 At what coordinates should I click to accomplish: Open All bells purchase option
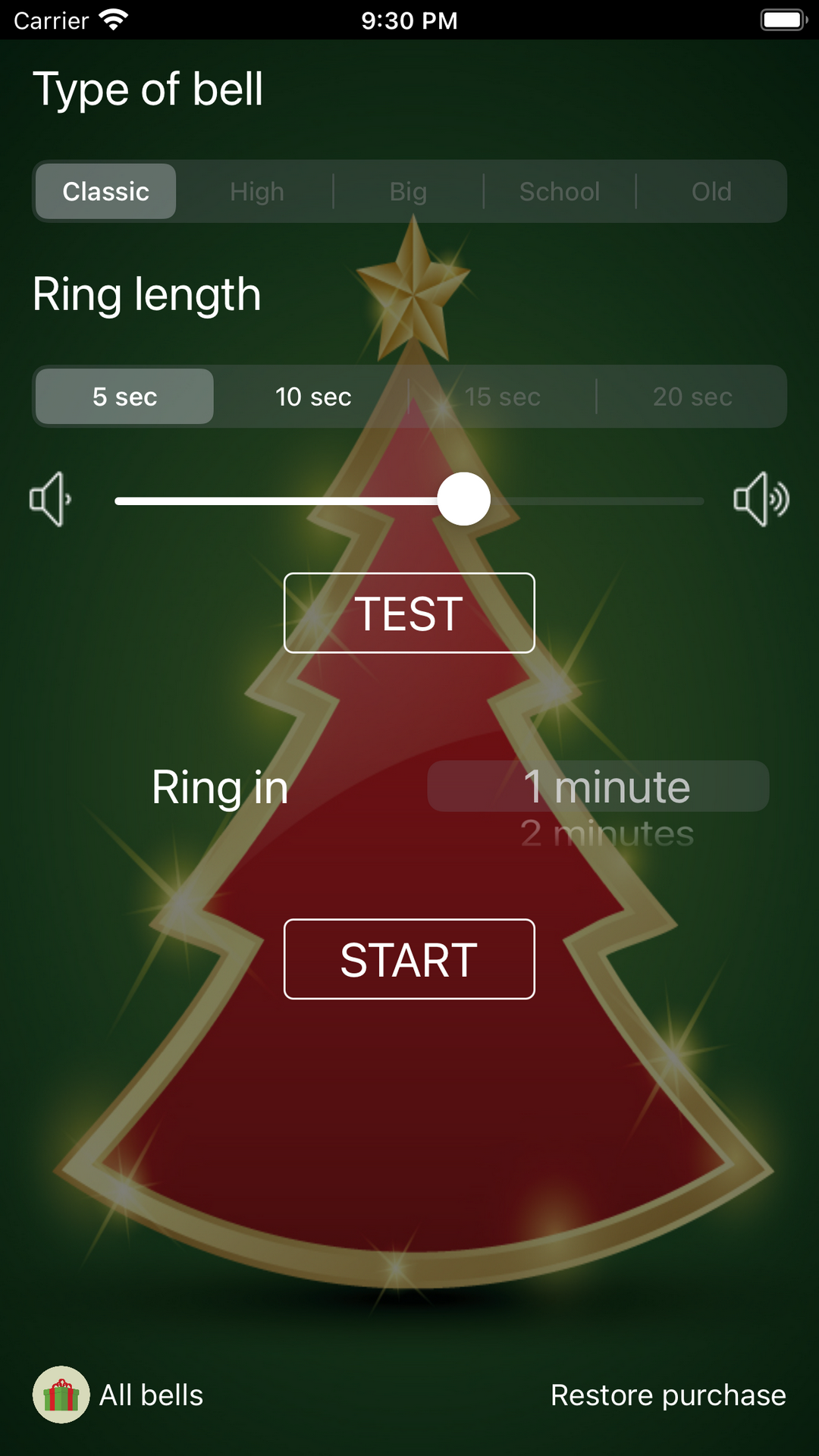pos(119,1395)
